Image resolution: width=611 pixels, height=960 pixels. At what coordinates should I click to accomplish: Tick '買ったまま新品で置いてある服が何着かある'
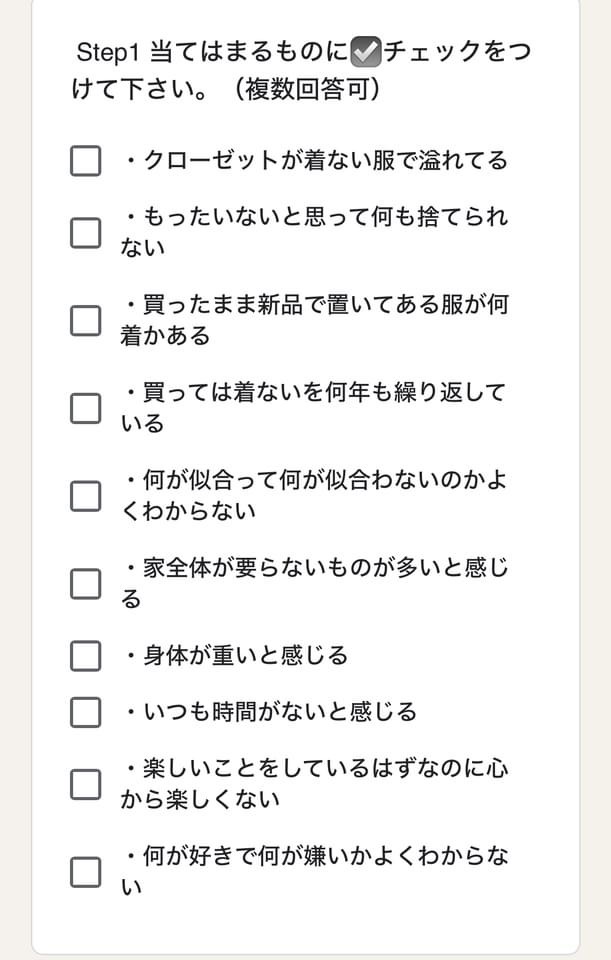click(x=86, y=320)
